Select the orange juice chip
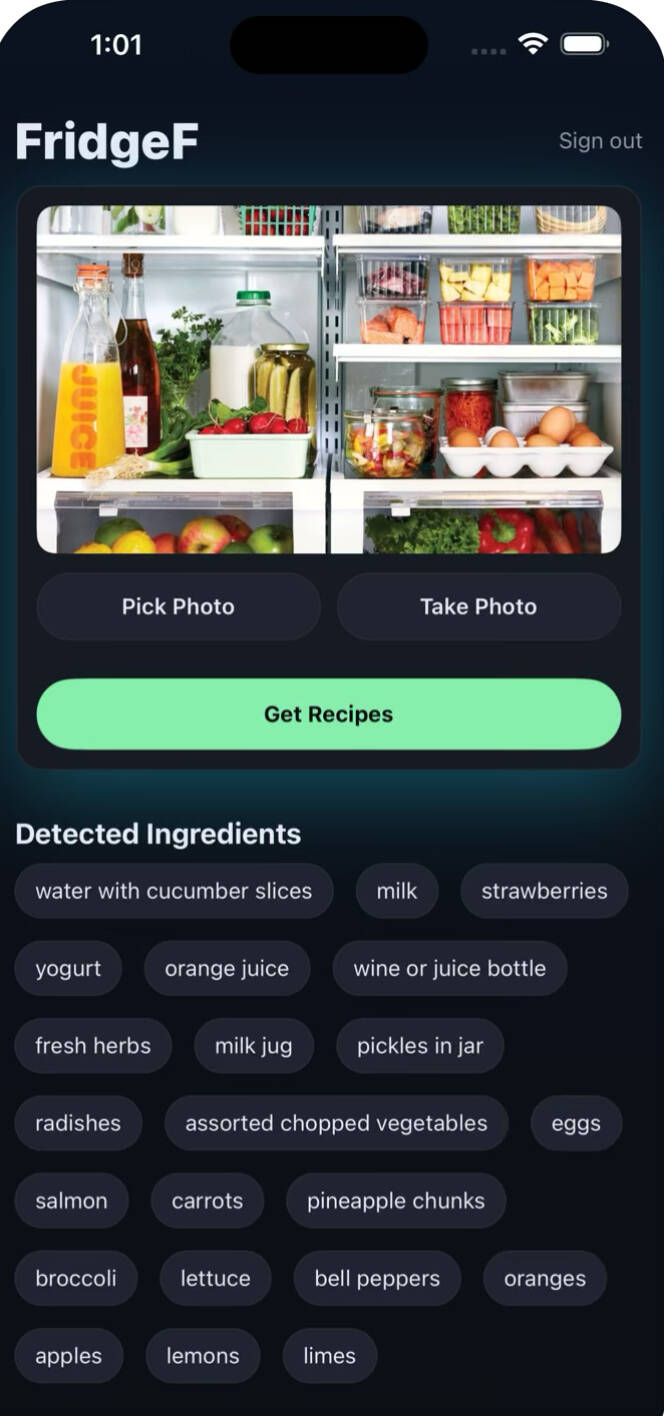The height and width of the screenshot is (1416, 664). tap(226, 968)
